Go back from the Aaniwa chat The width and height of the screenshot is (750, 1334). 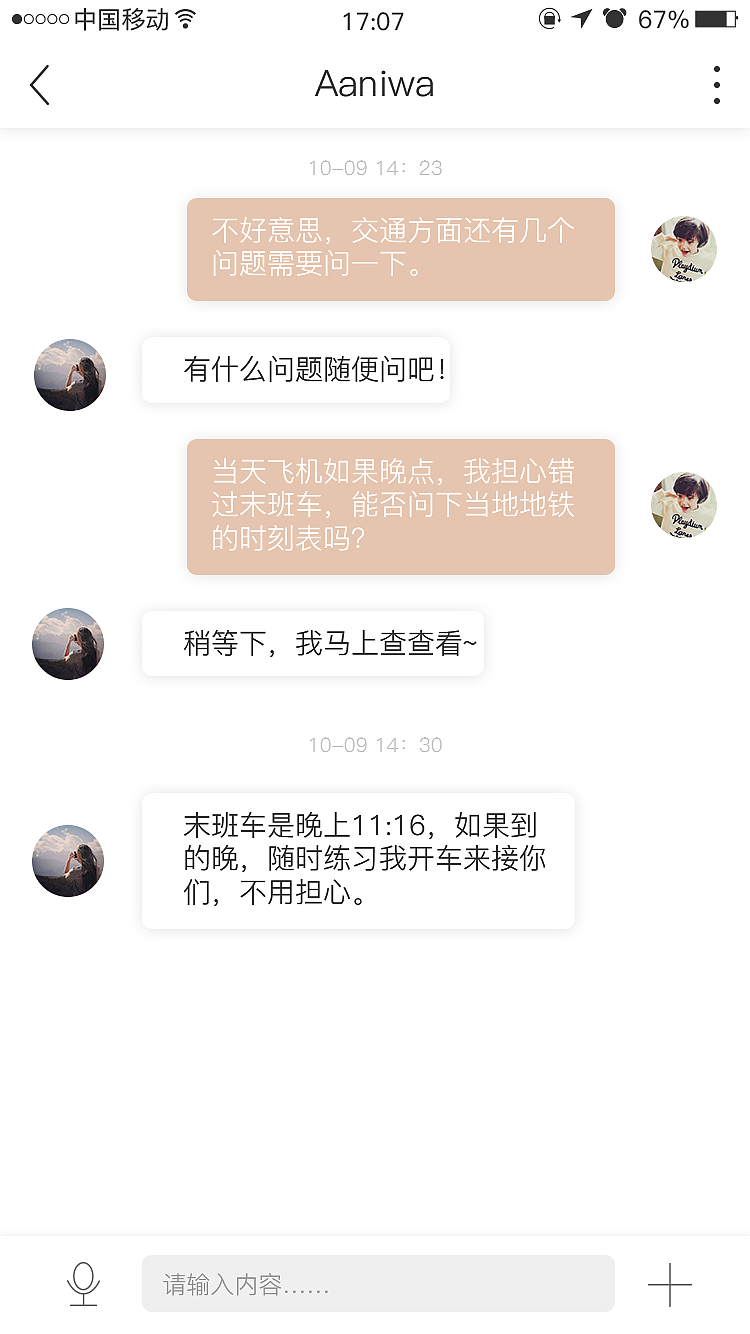point(40,85)
